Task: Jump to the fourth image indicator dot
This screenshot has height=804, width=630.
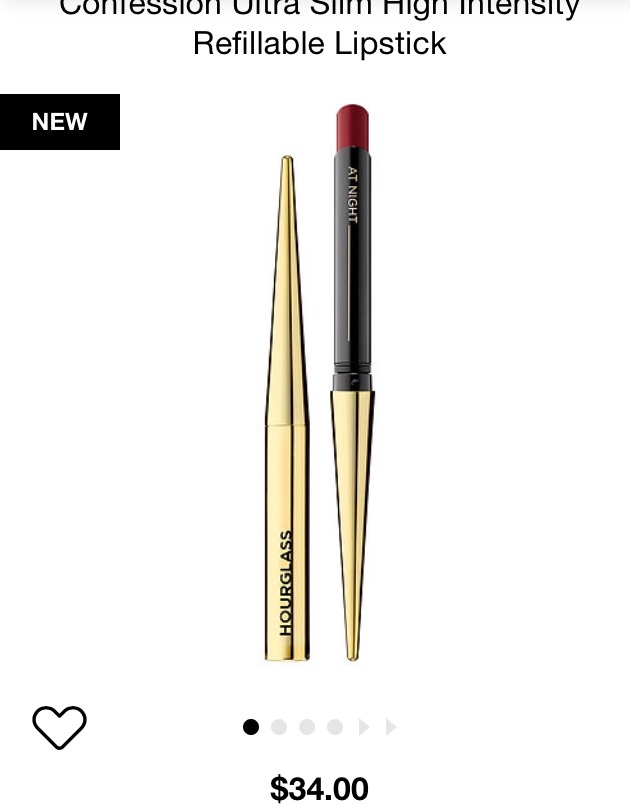Action: click(x=335, y=727)
